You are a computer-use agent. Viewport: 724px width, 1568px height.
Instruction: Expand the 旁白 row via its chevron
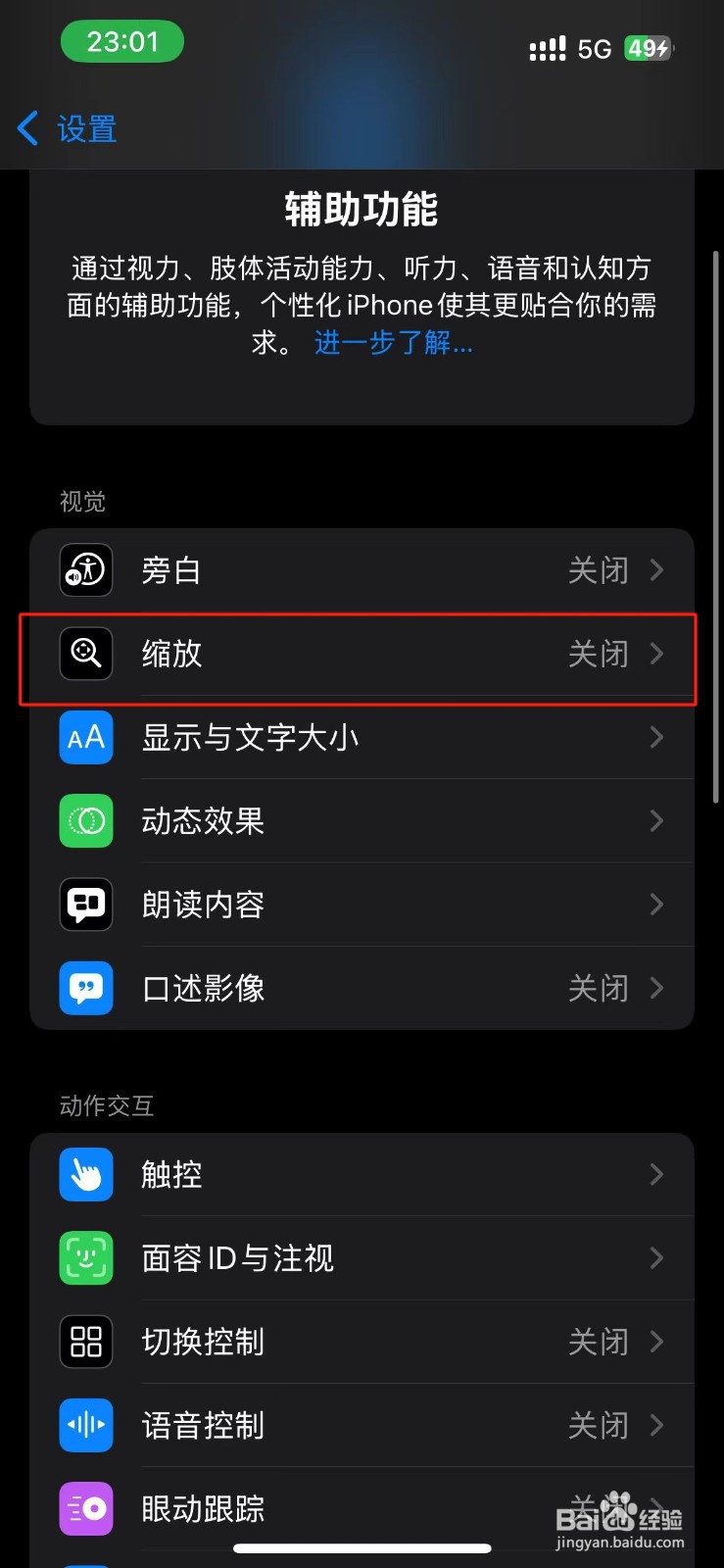tap(656, 569)
